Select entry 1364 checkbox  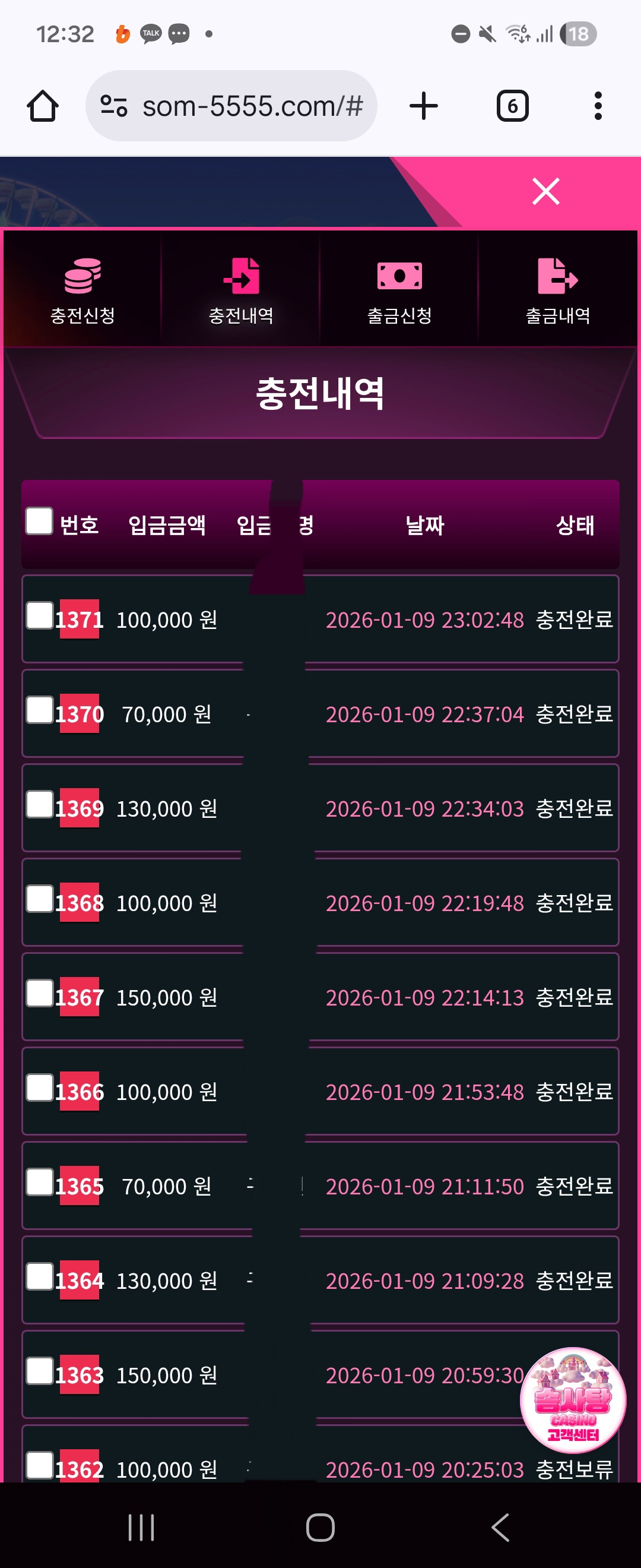40,1276
